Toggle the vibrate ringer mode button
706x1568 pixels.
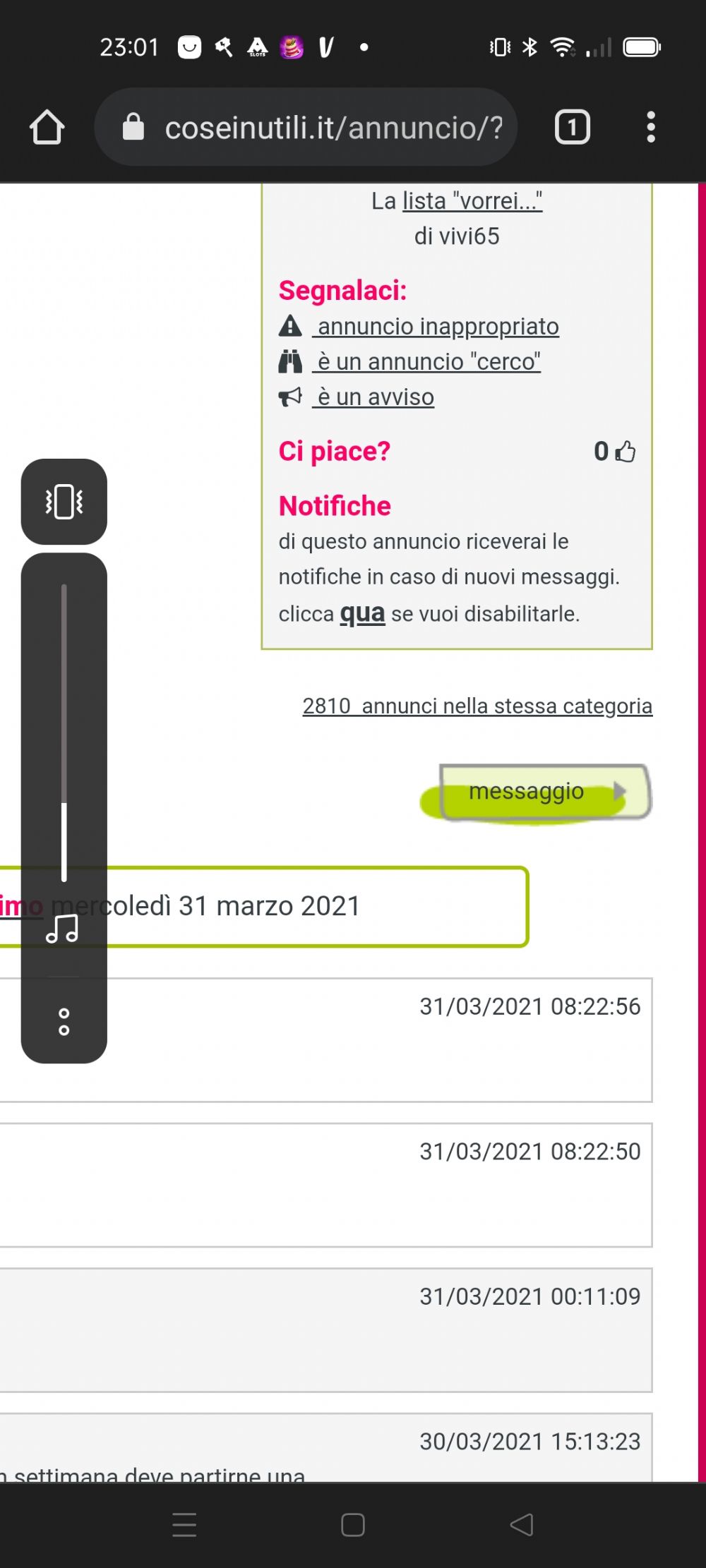click(64, 502)
